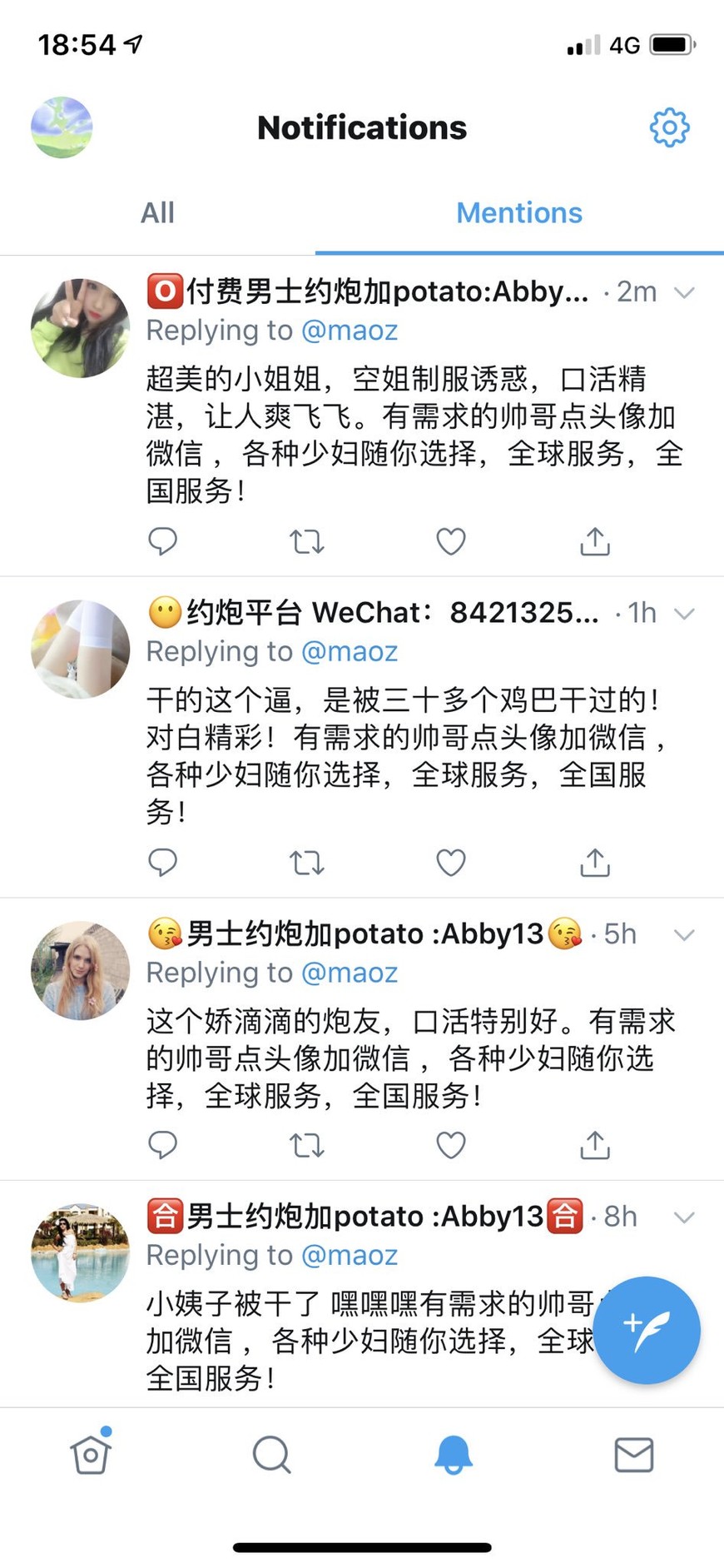724x1568 pixels.
Task: Select the Mentions tab
Action: tap(518, 213)
